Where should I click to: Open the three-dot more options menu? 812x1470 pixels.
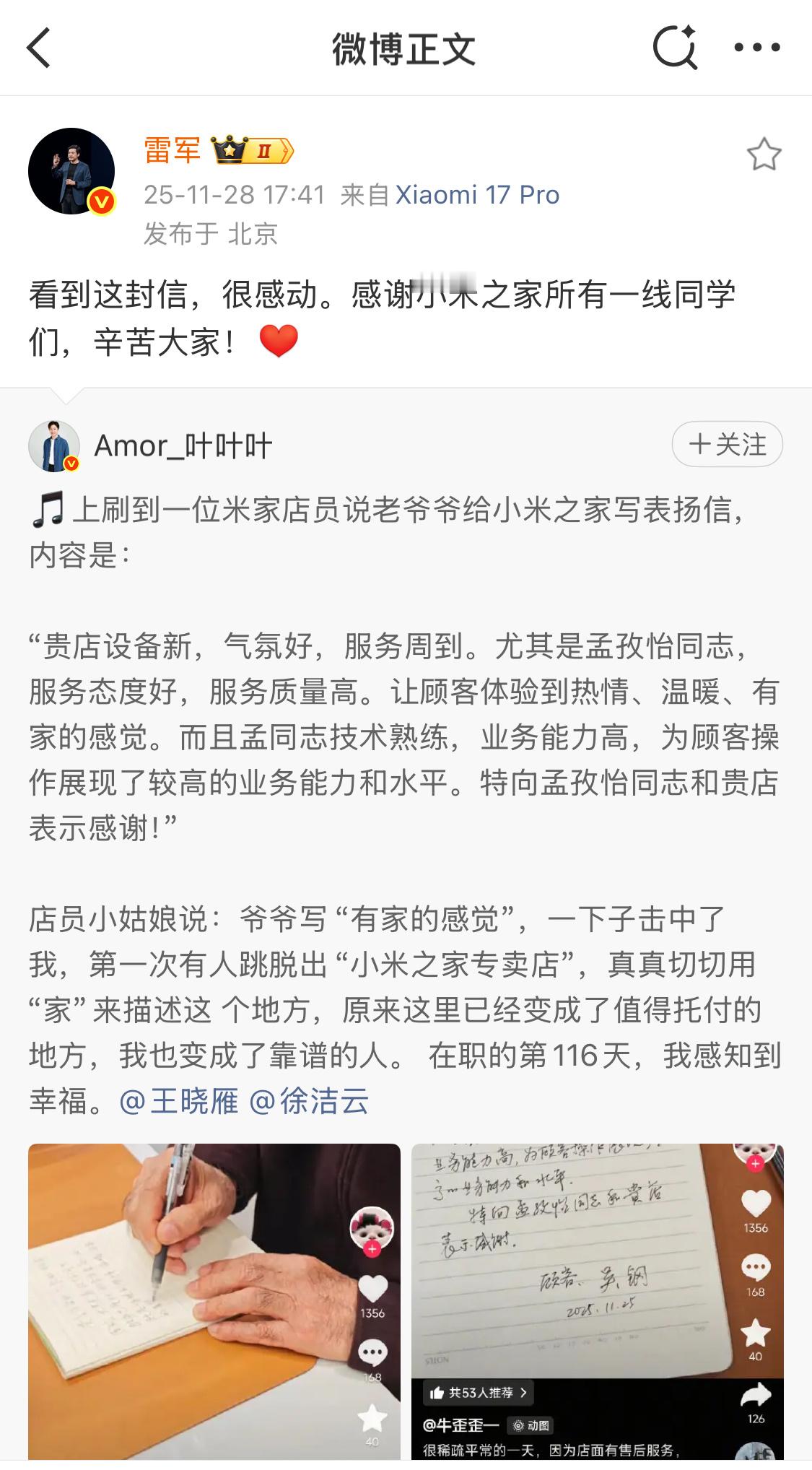point(756,47)
